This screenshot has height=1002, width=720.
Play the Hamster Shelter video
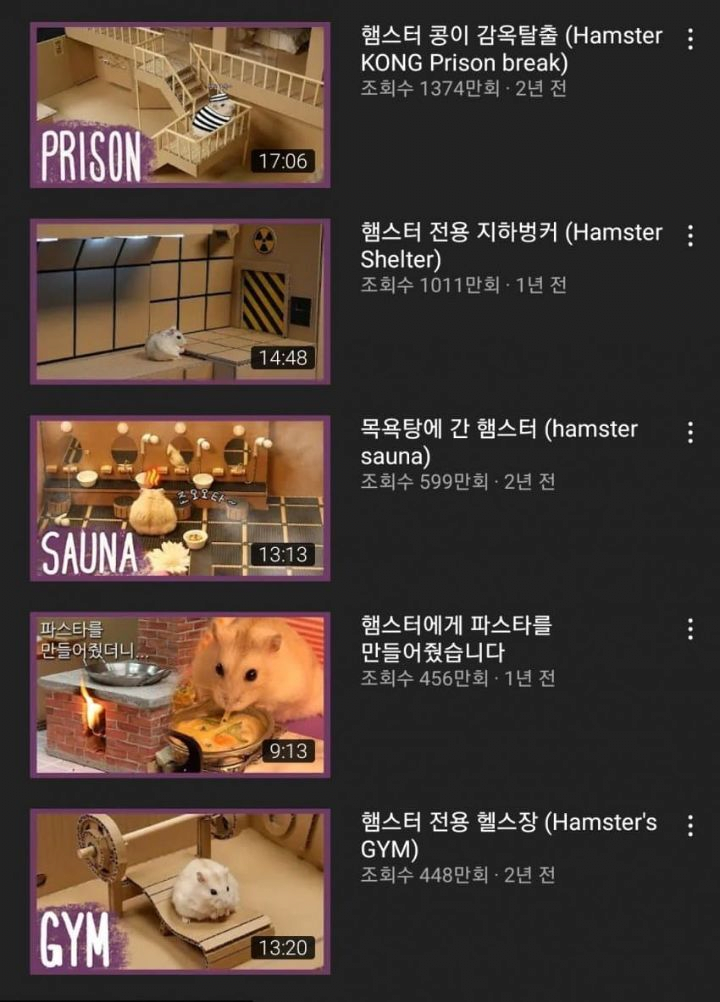tap(180, 301)
